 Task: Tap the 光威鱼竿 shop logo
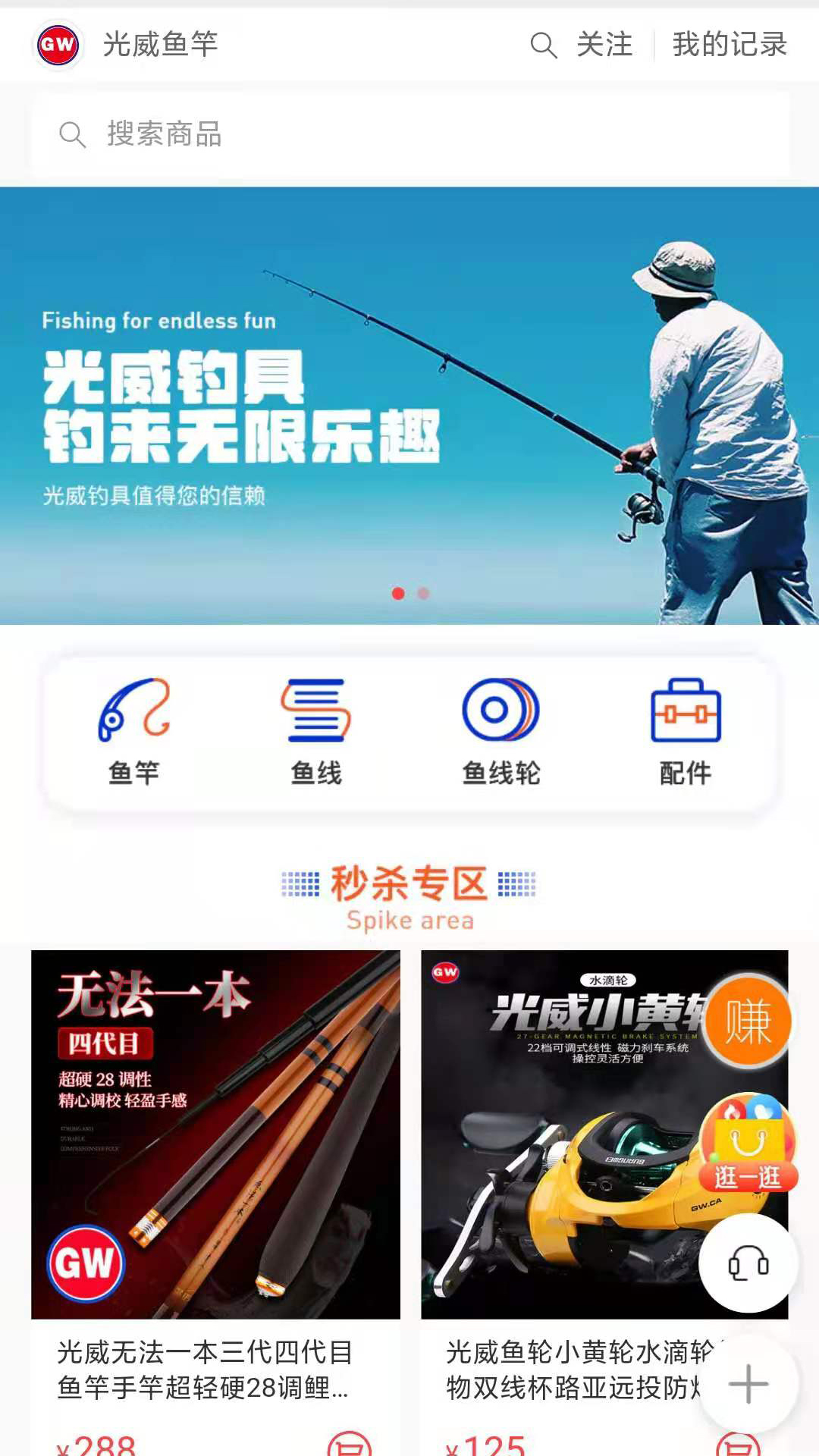coord(58,45)
